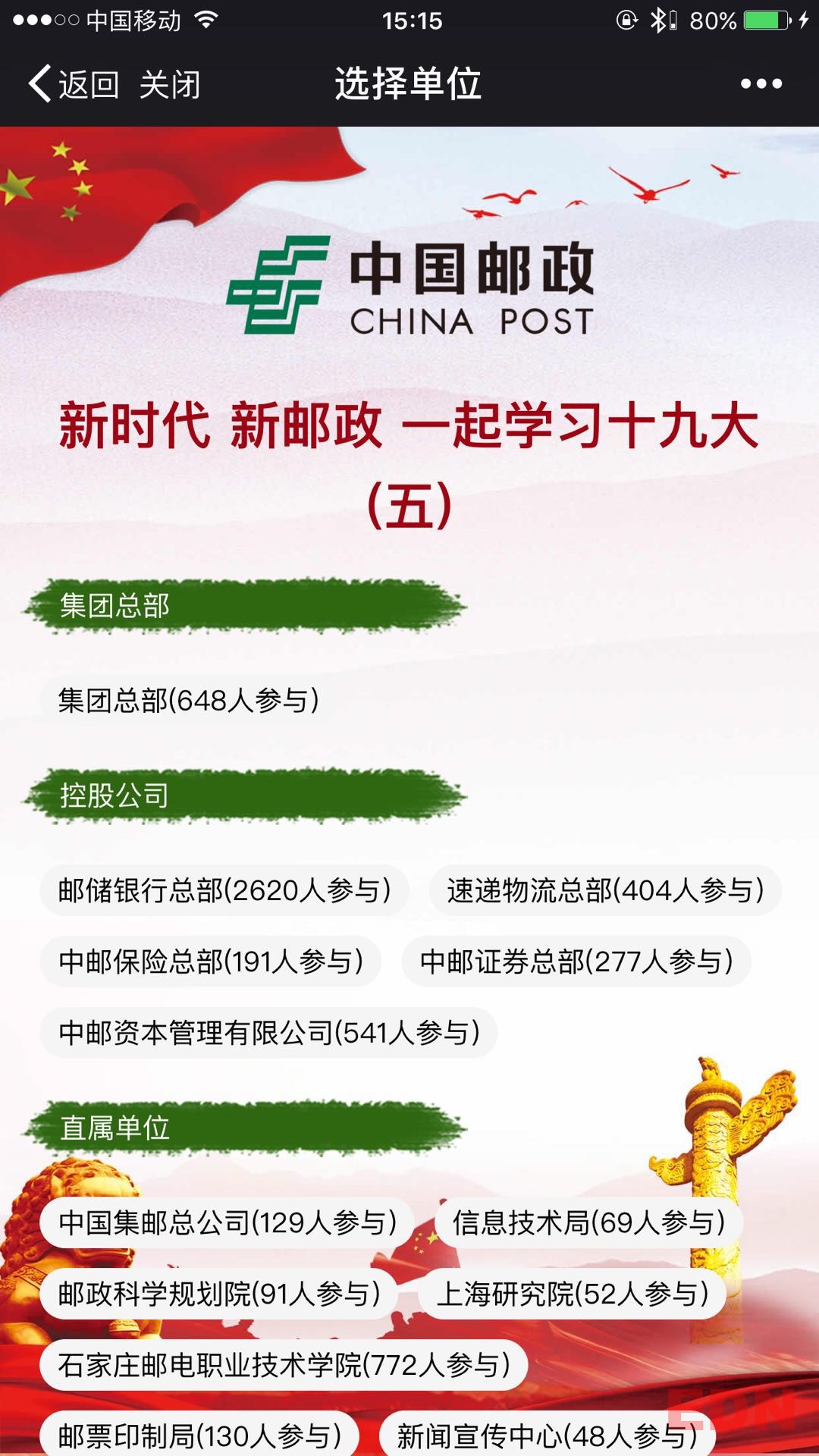
Task: Select 中邮资本管理有限公司
Action: (269, 1032)
